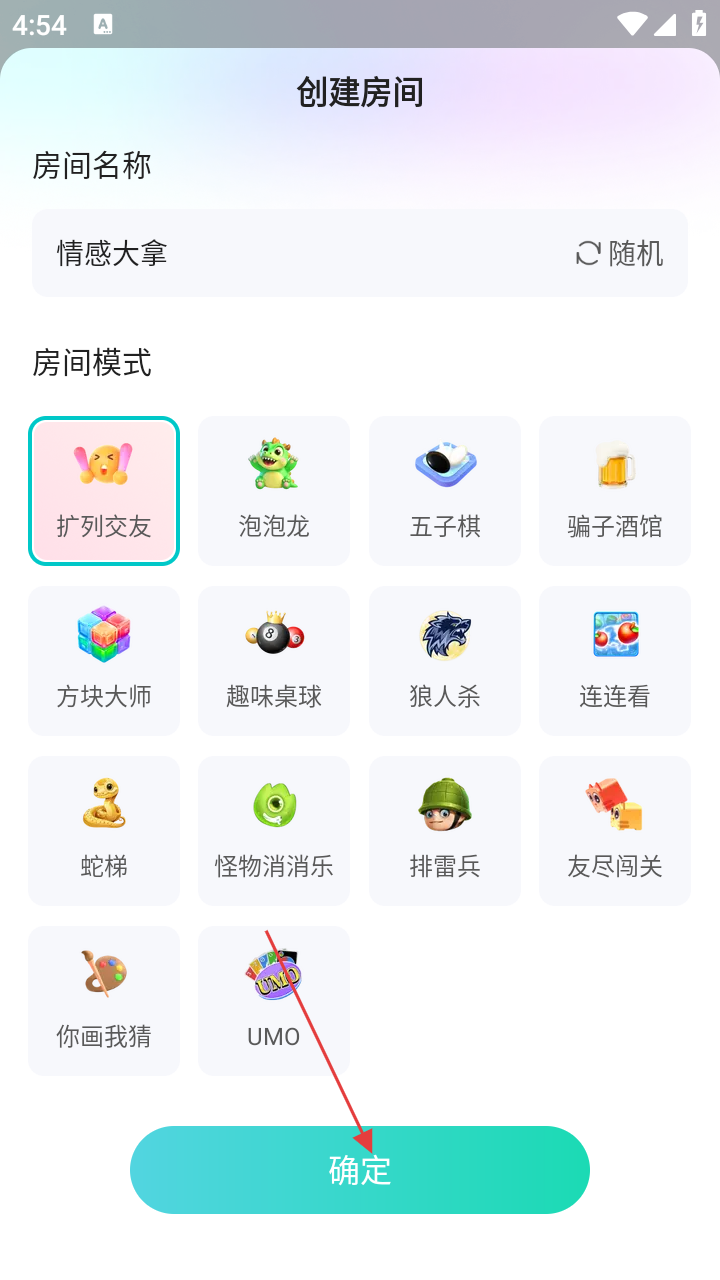Choose 泡泡龙 as the room mode
Viewport: 720px width, 1280px height.
[274, 491]
